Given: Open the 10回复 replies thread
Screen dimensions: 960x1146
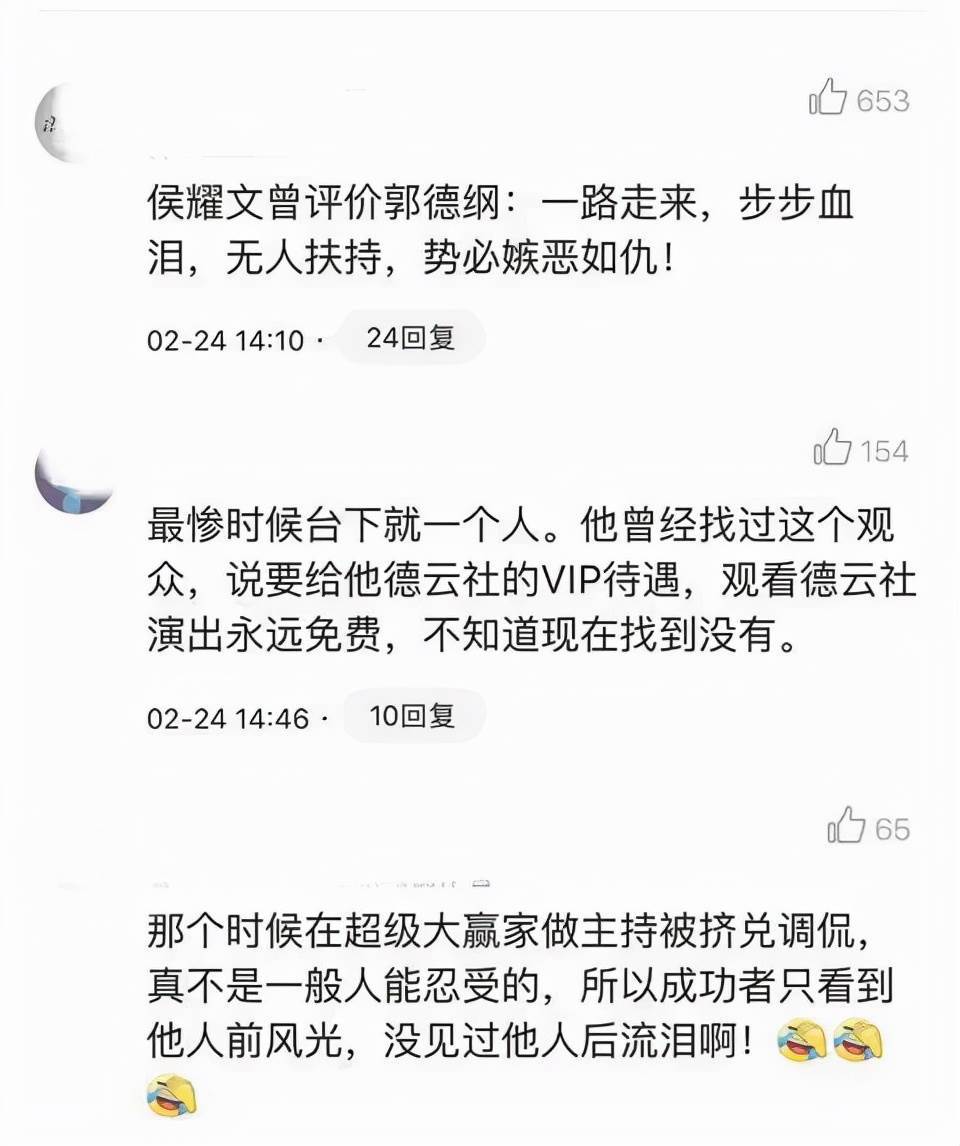Looking at the screenshot, I should tap(413, 716).
